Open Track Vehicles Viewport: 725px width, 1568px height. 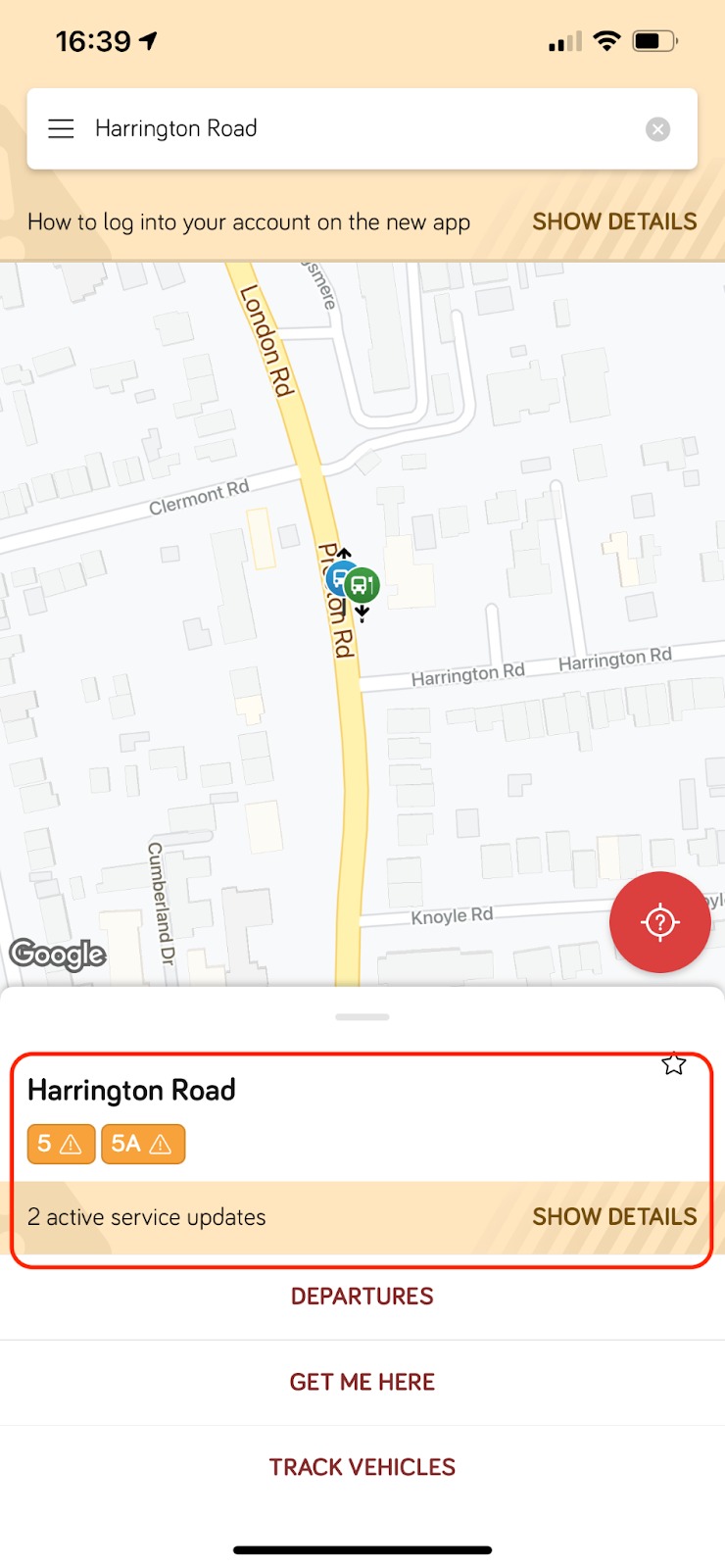tap(362, 1467)
